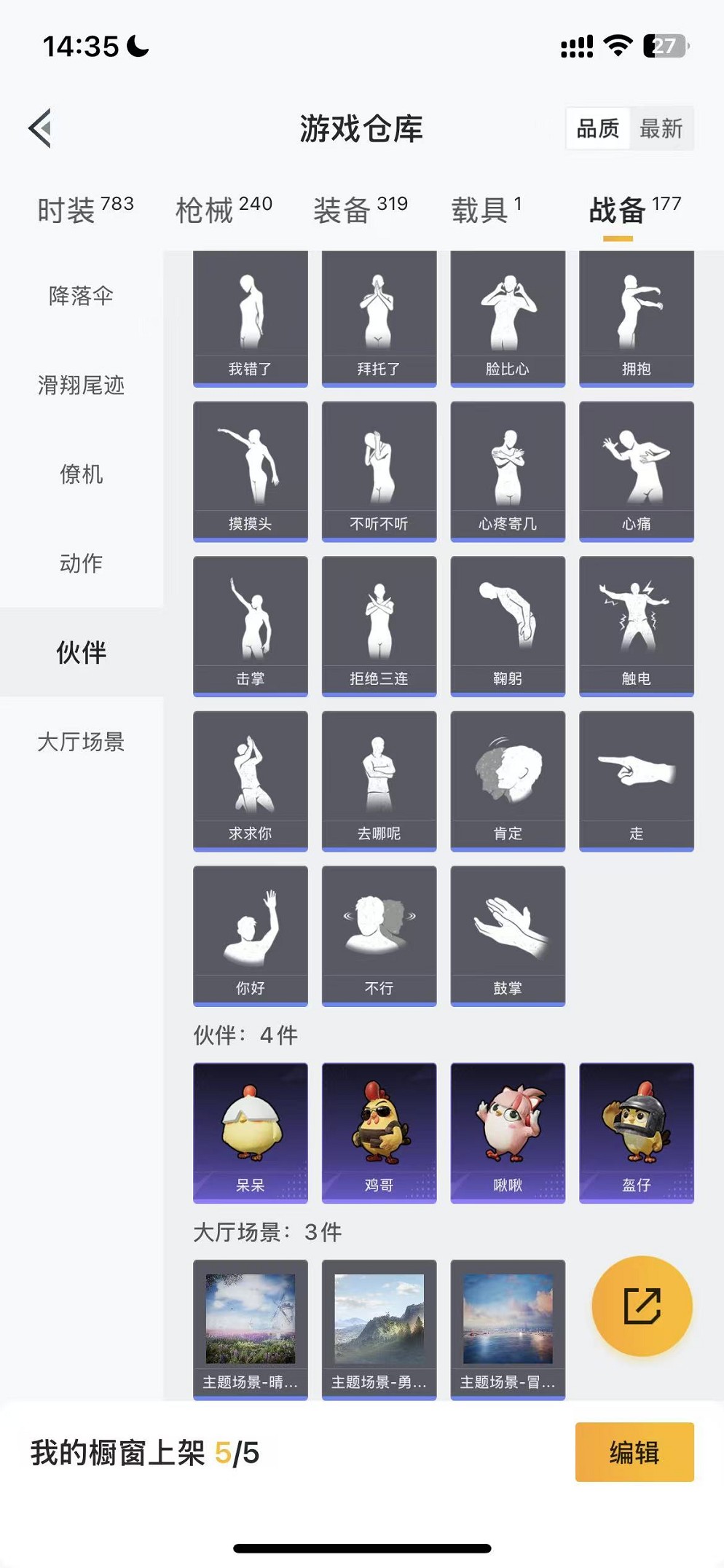This screenshot has height=1568, width=724.
Task: Select 大厅场景 in the side menu
Action: pos(81,742)
